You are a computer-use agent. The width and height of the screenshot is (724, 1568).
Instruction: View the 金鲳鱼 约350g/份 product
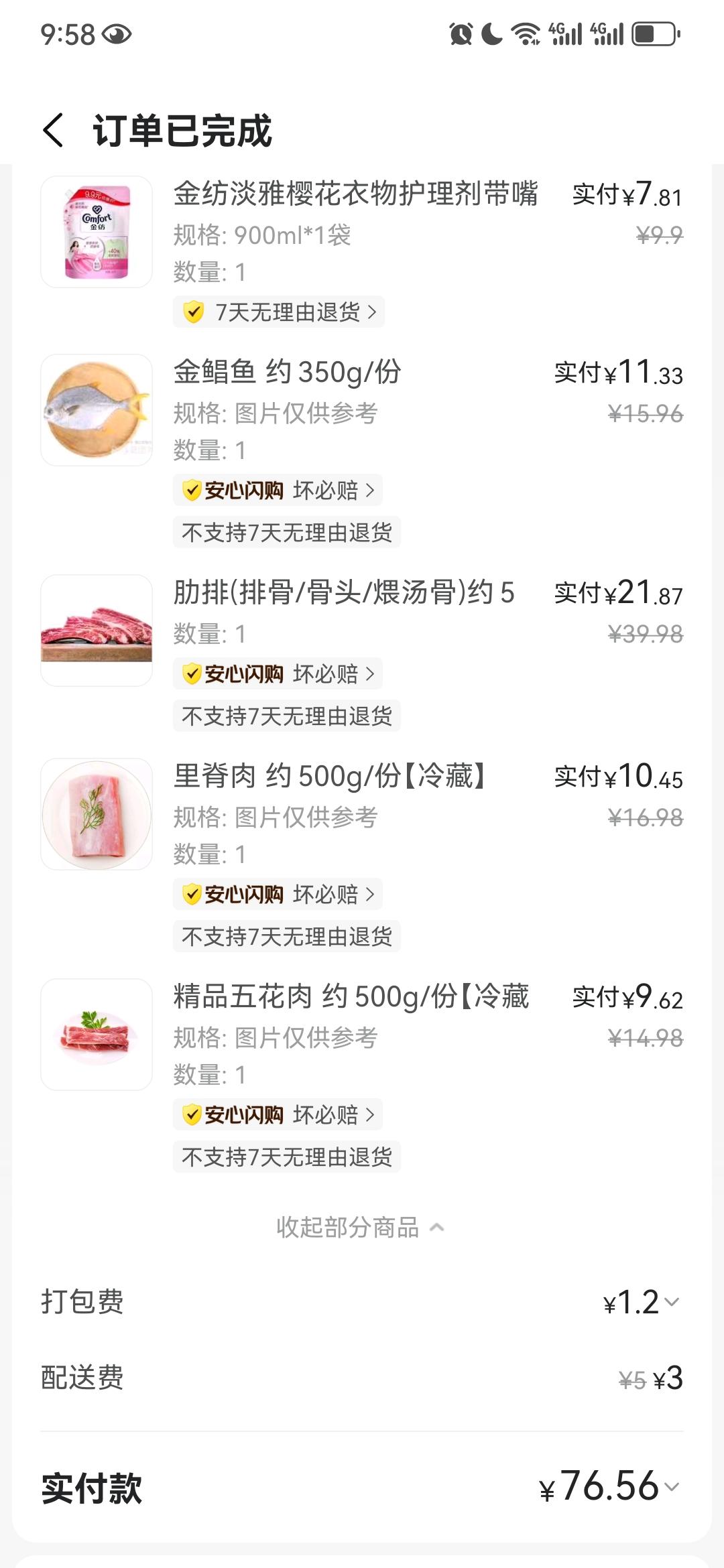(287, 373)
